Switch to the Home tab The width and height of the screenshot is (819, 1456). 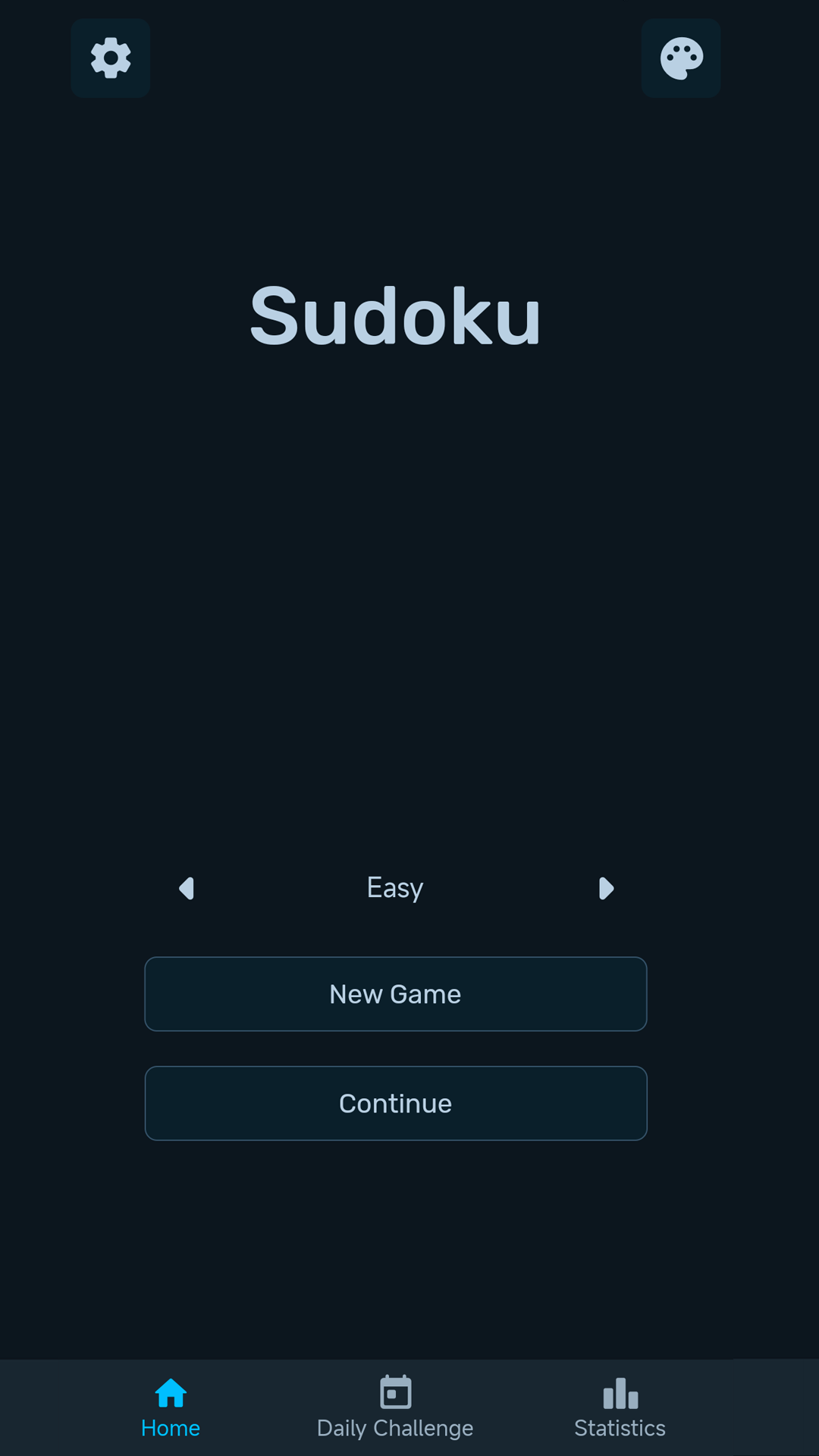[171, 1408]
